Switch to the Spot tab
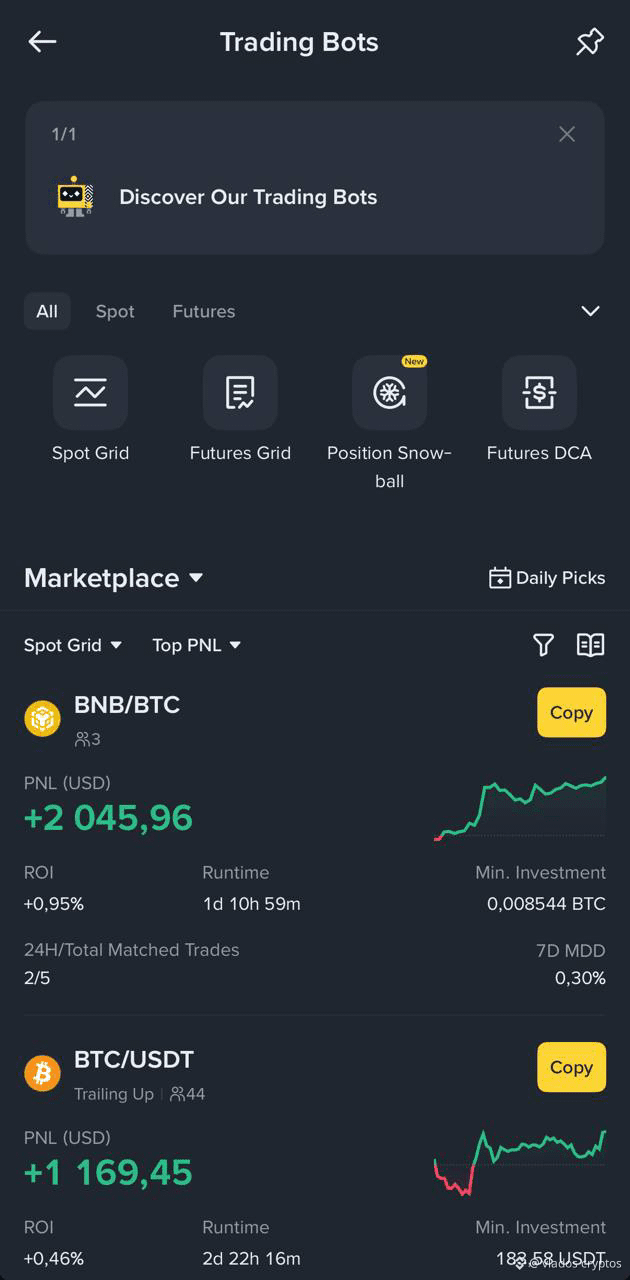Viewport: 630px width, 1280px height. 115,311
